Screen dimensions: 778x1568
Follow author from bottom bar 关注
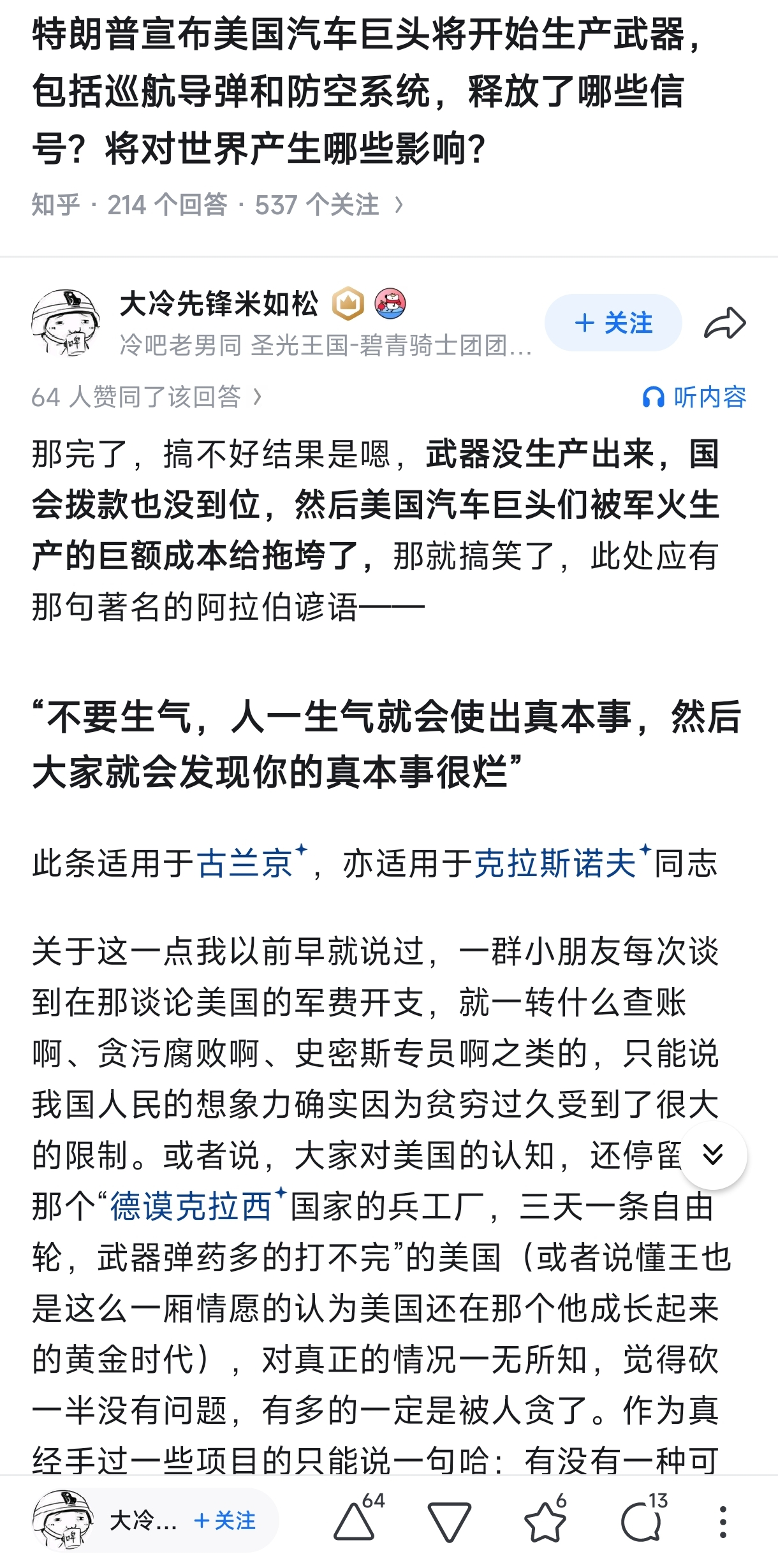tap(225, 1521)
